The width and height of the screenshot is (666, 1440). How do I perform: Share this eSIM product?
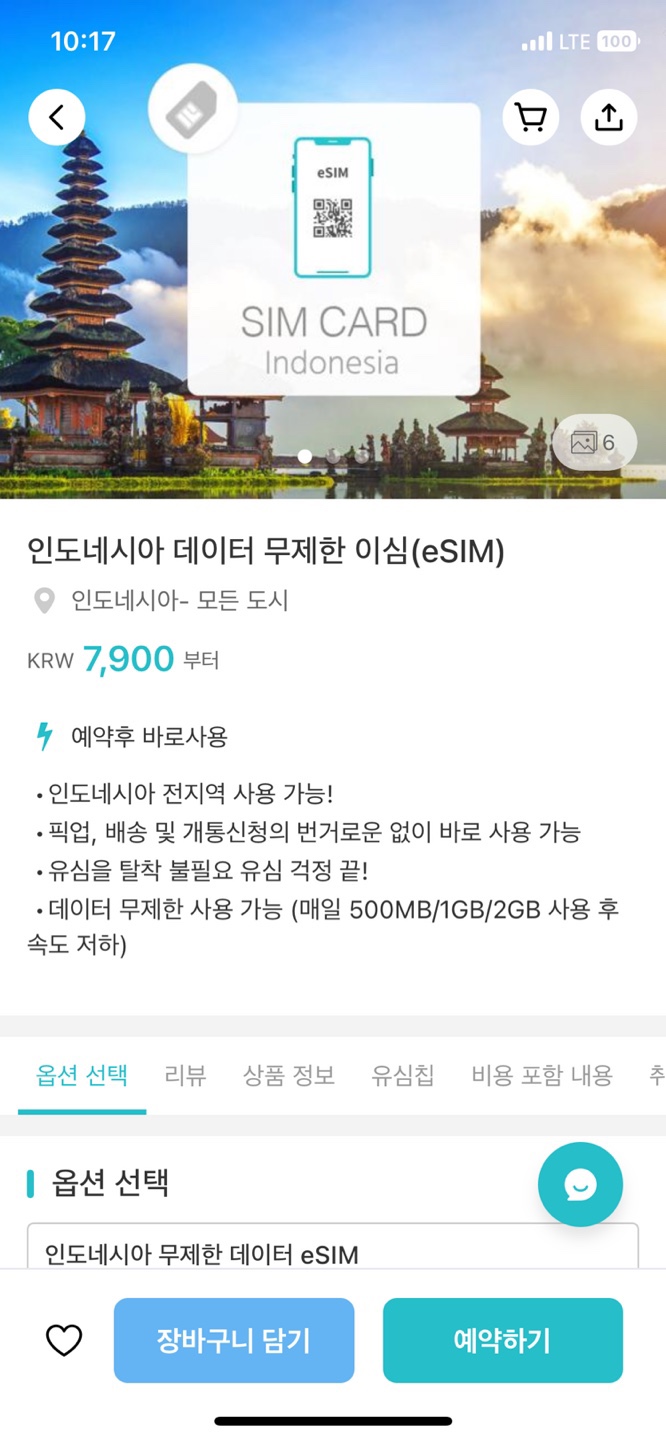click(608, 118)
